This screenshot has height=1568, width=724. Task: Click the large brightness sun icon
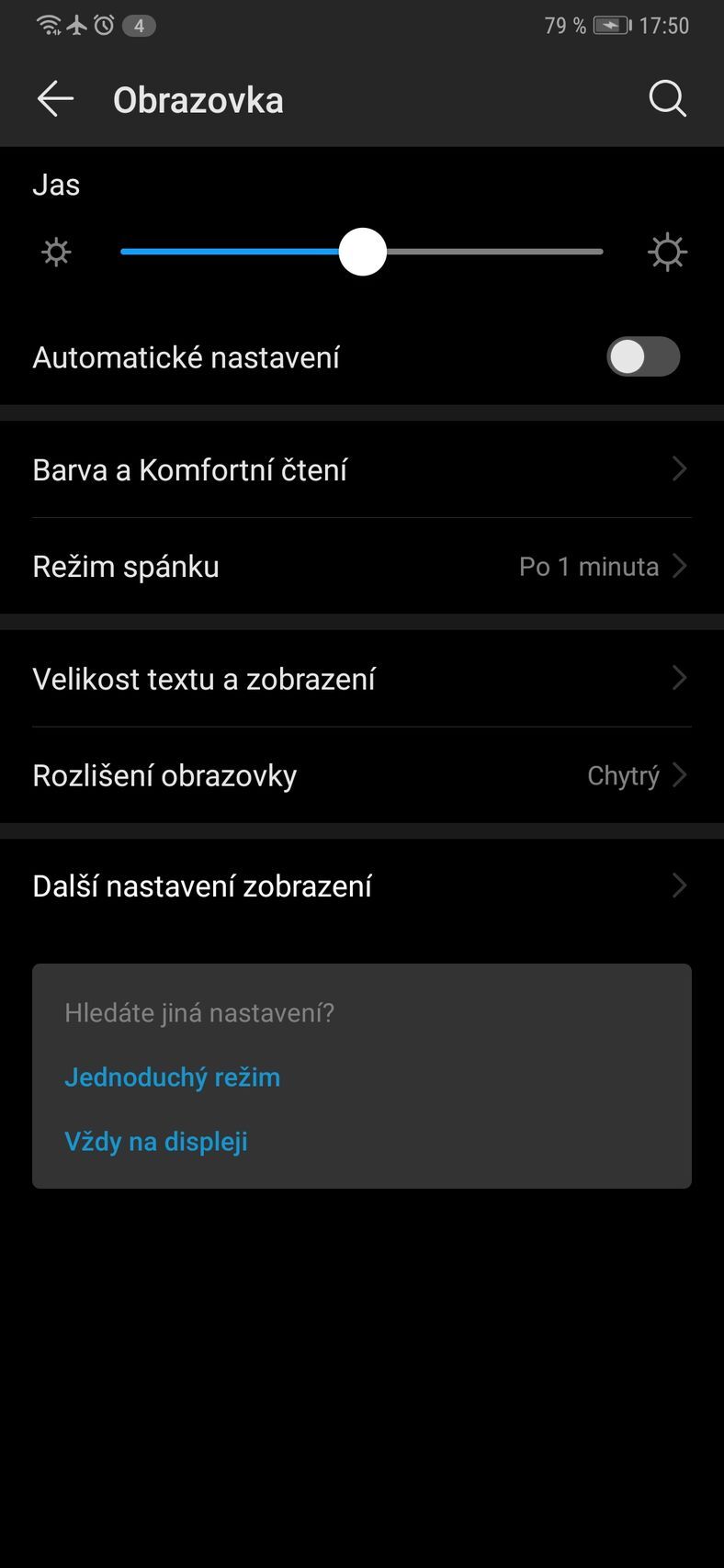pos(667,251)
